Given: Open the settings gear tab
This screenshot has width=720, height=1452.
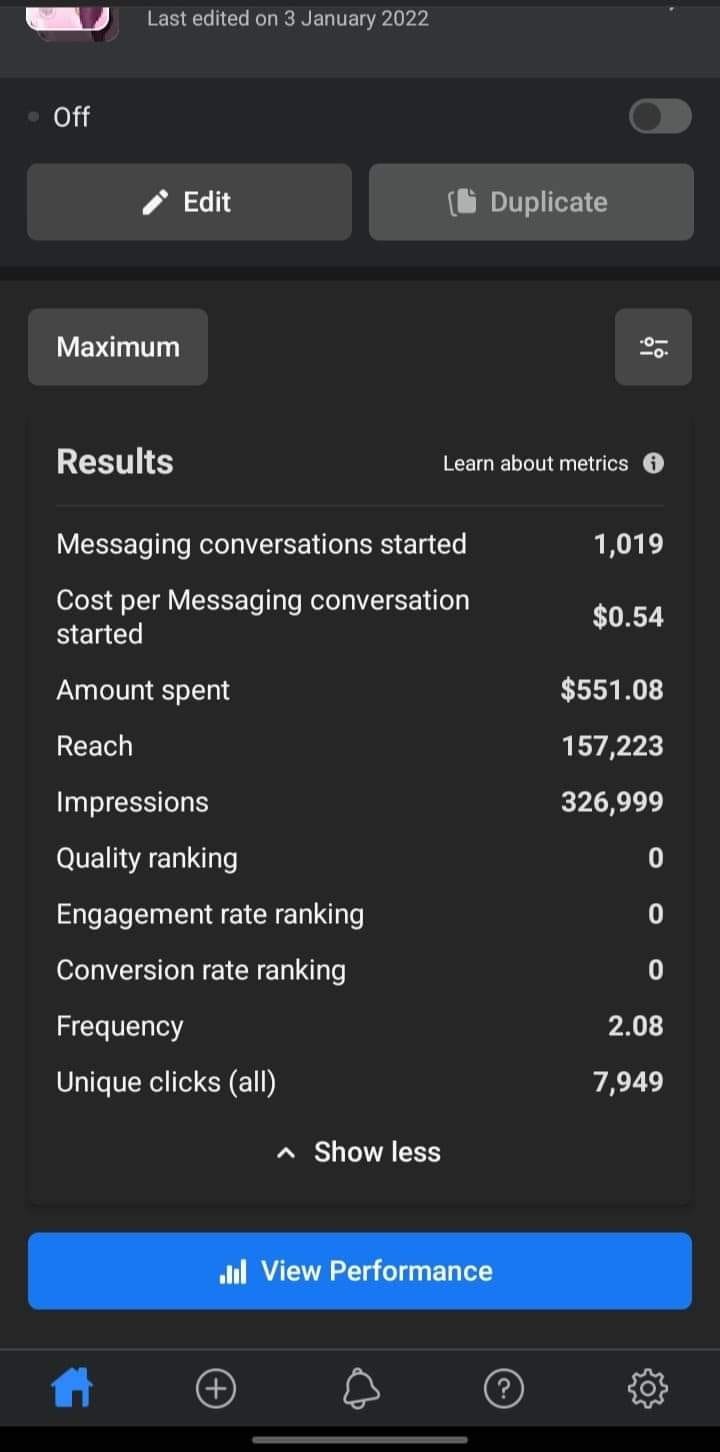Looking at the screenshot, I should coord(647,1388).
